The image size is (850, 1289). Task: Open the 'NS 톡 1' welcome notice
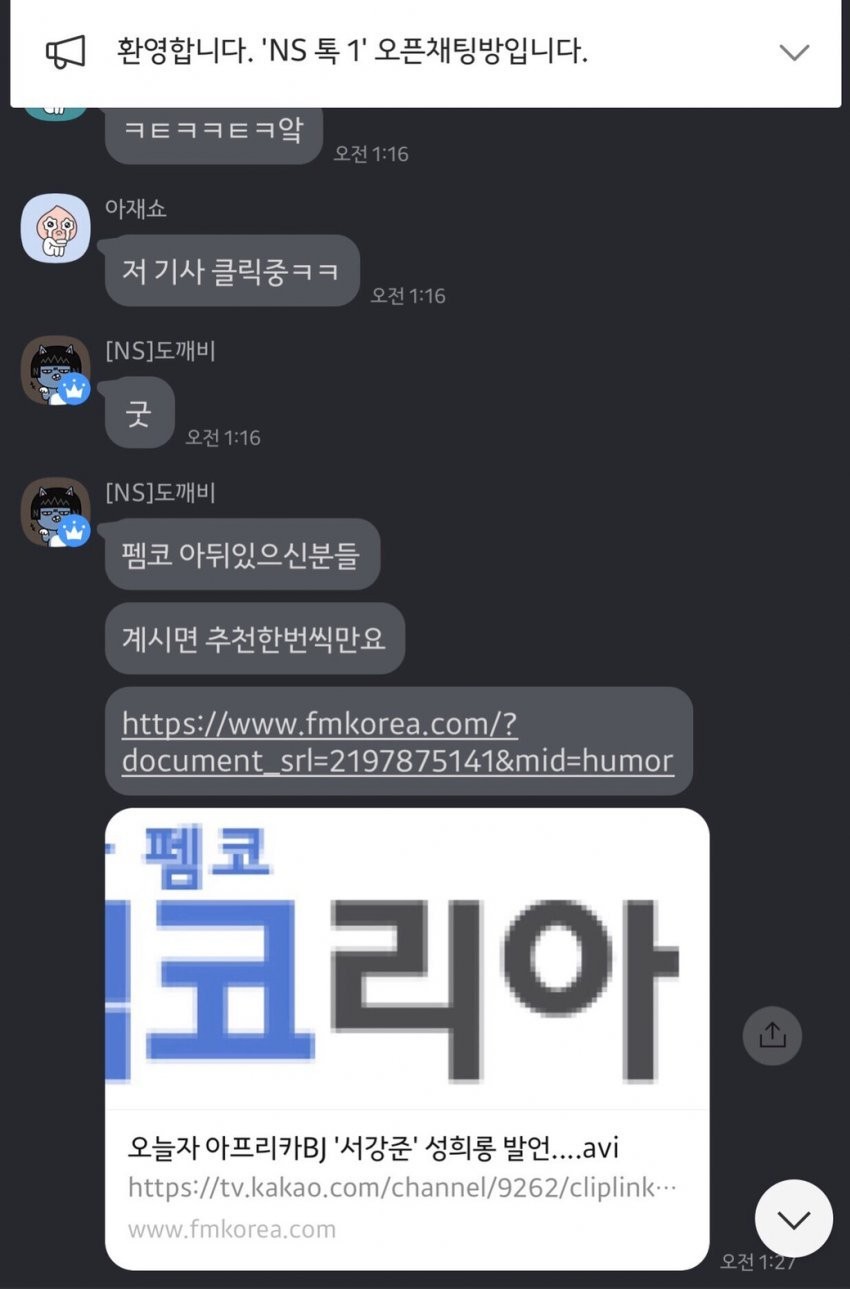click(352, 52)
